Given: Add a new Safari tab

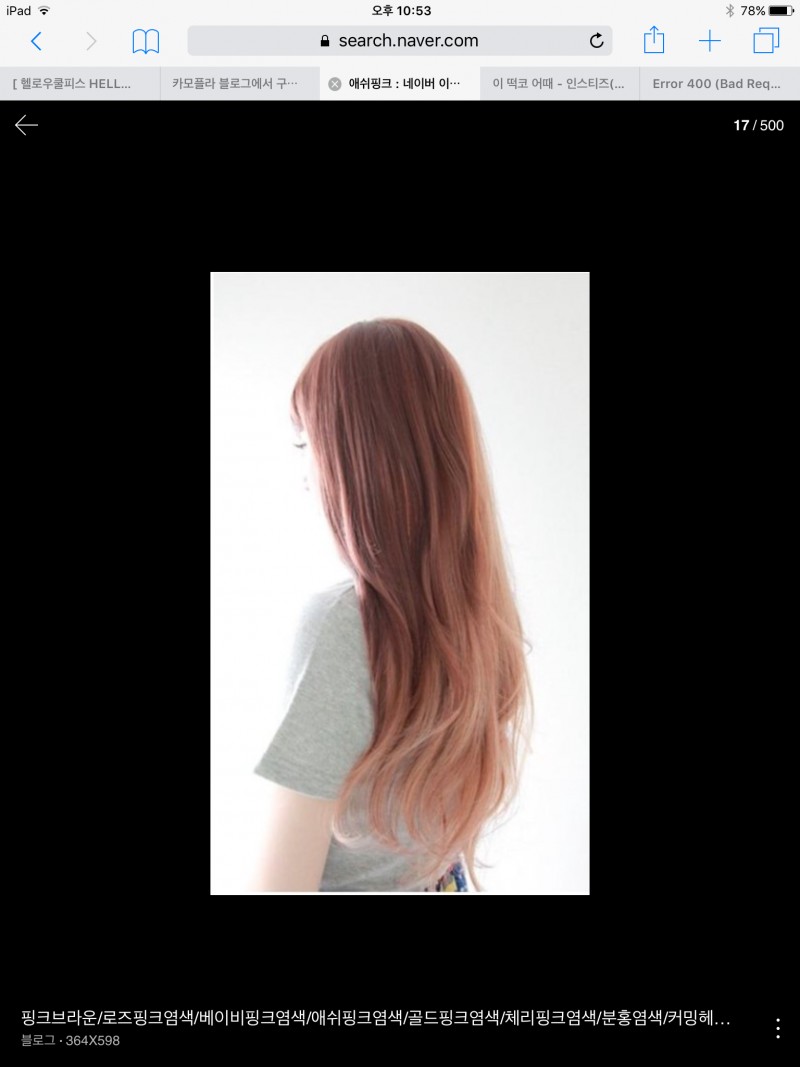Looking at the screenshot, I should [710, 41].
